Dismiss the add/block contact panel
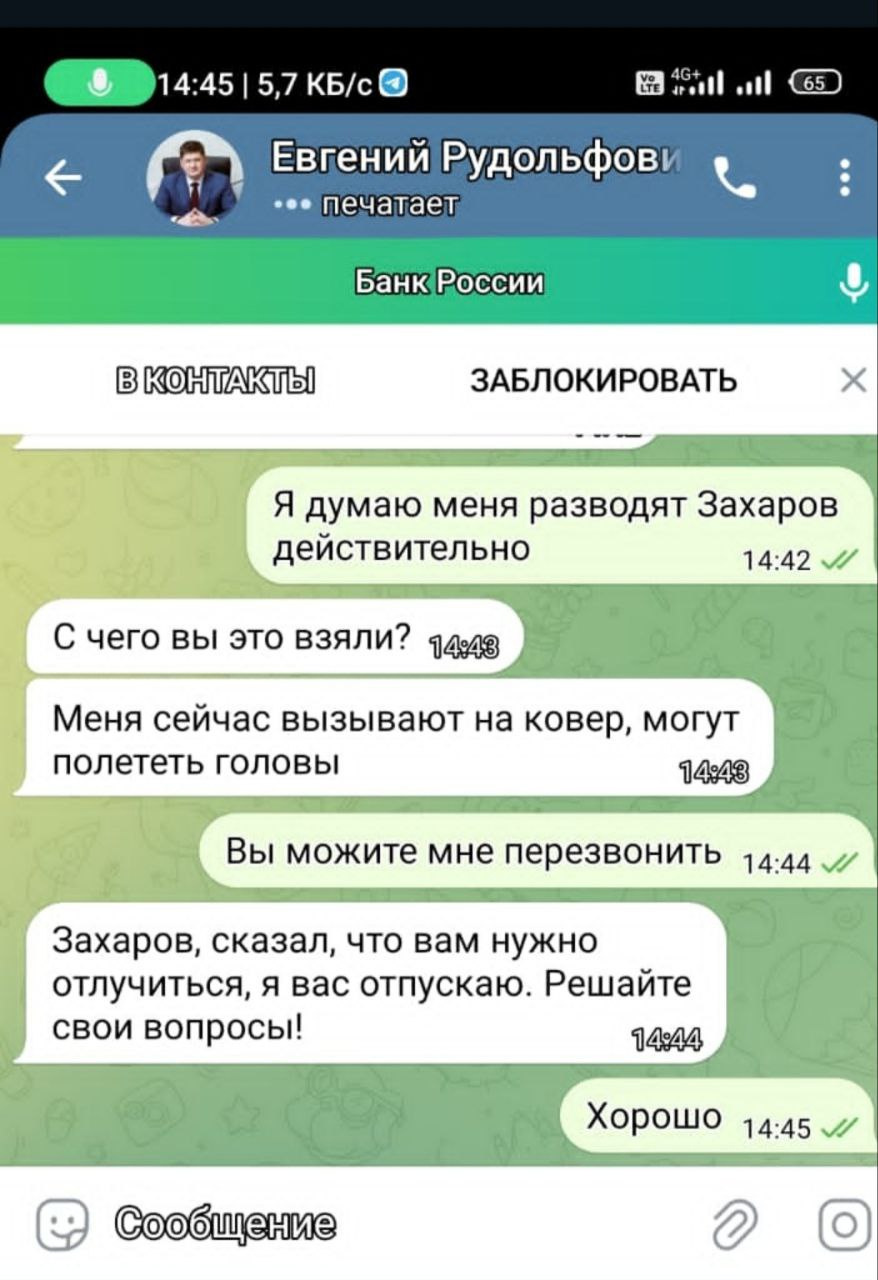The width and height of the screenshot is (878, 1280). coord(852,380)
